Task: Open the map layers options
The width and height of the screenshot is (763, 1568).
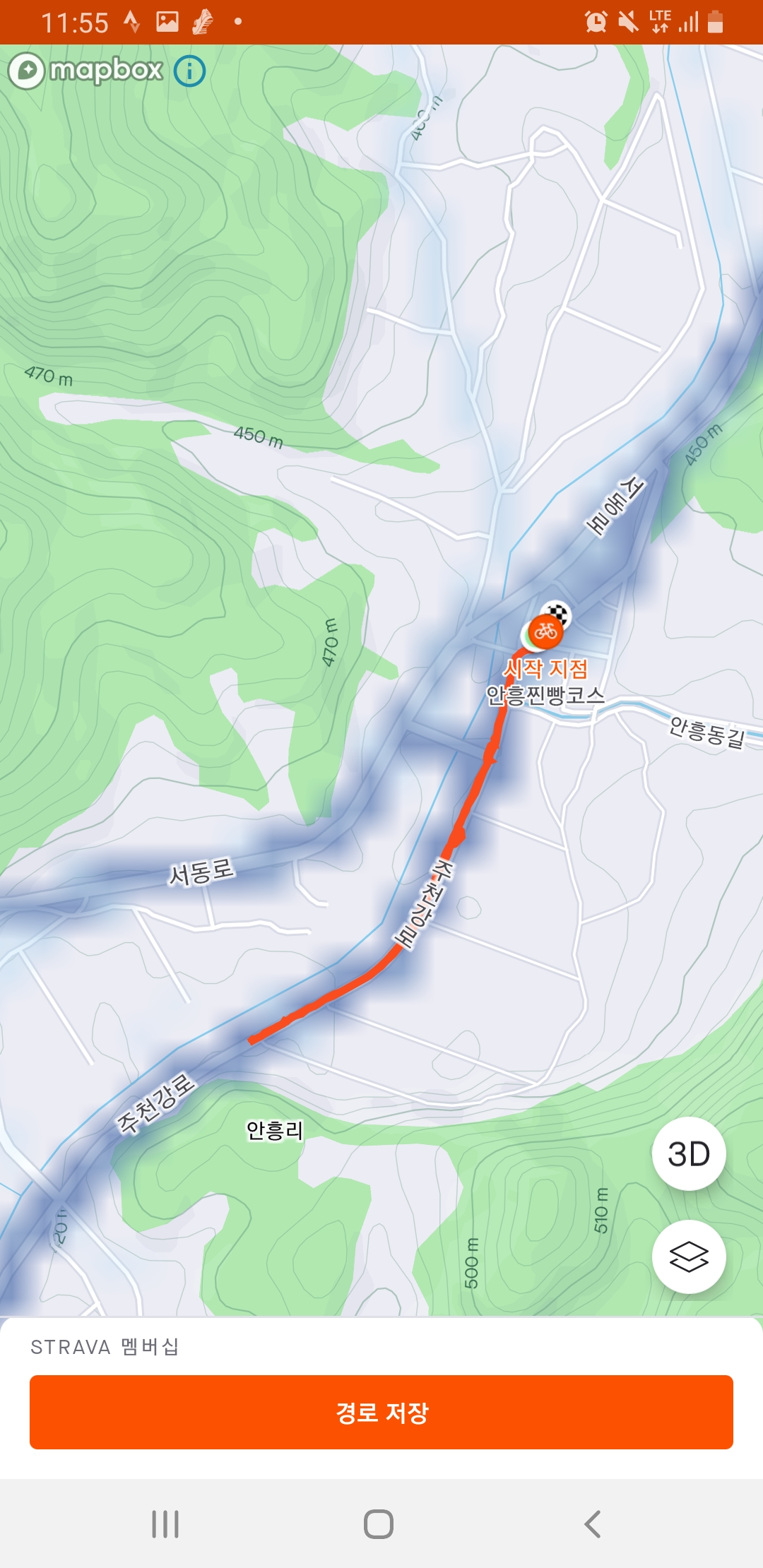Action: point(689,1257)
